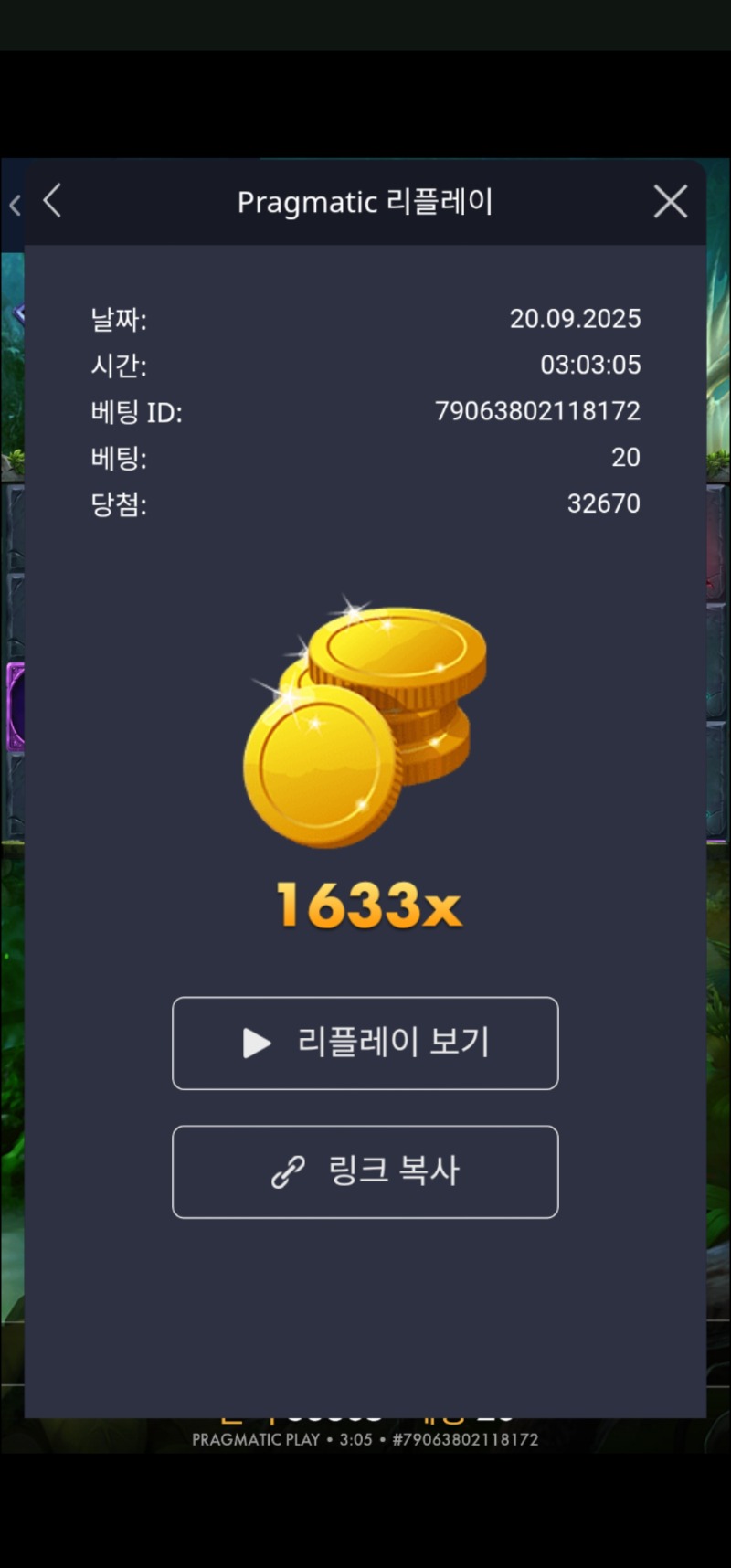Watch the replay with 리플레이 보기
The height and width of the screenshot is (1568, 731).
click(x=365, y=1043)
